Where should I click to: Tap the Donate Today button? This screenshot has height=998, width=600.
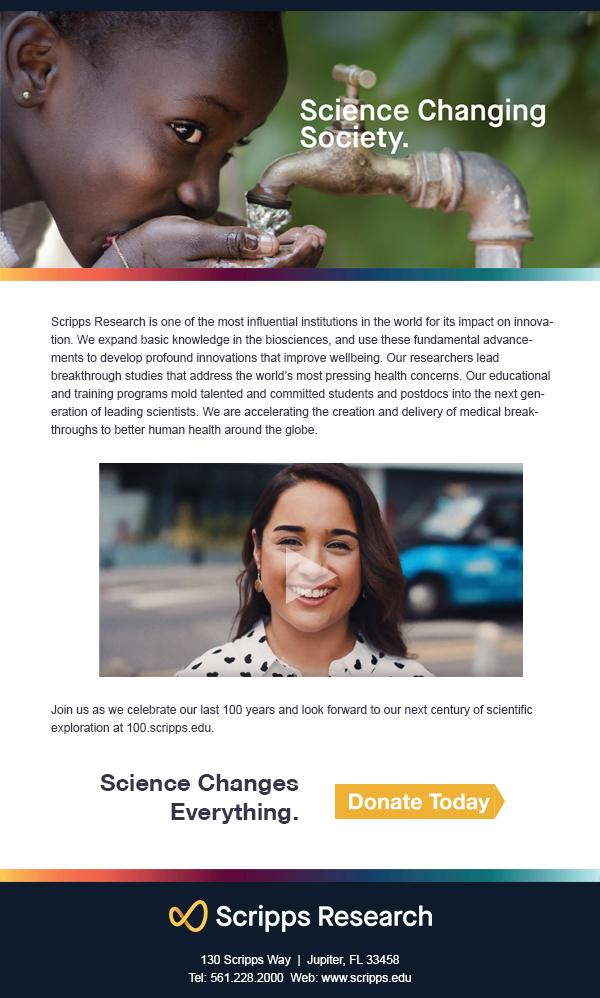pos(418,801)
